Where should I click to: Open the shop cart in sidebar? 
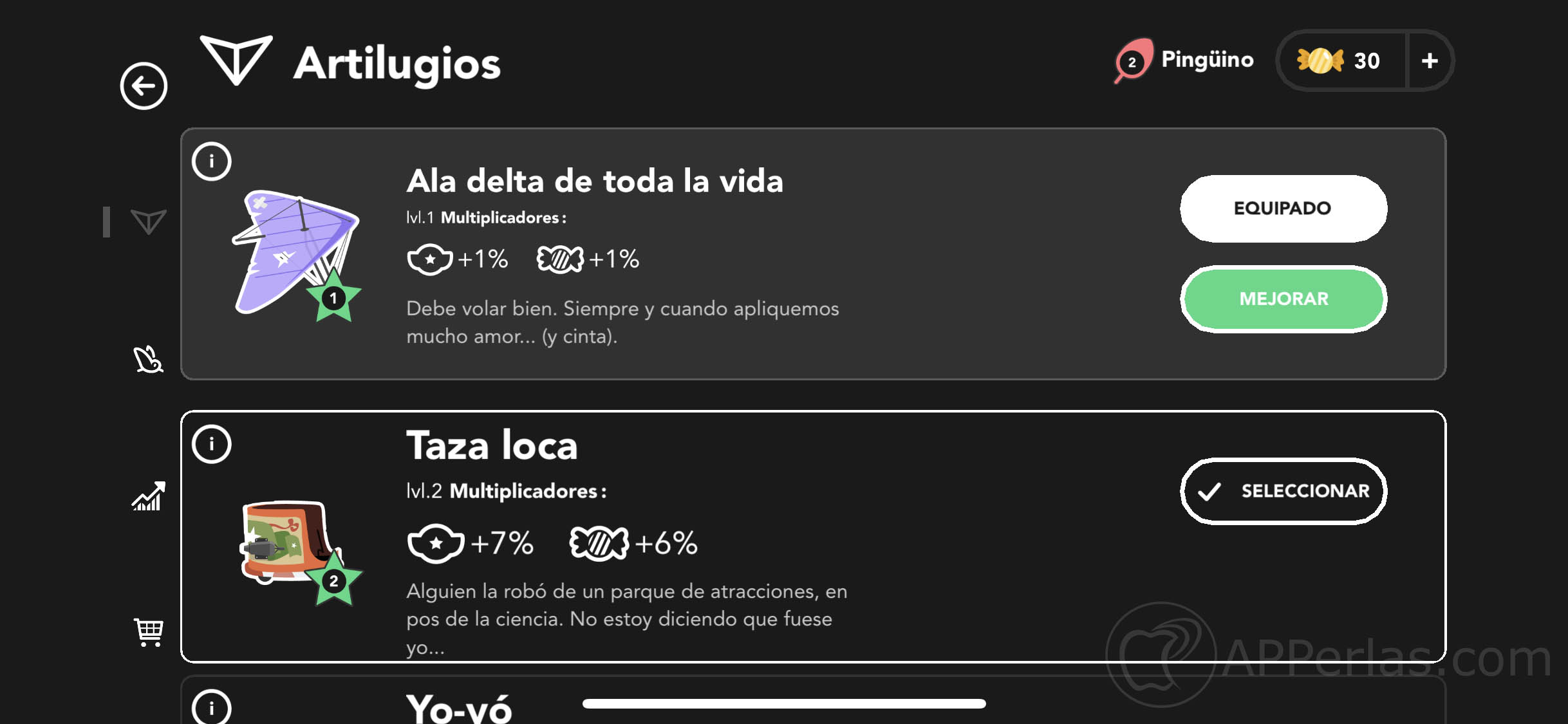pos(149,632)
